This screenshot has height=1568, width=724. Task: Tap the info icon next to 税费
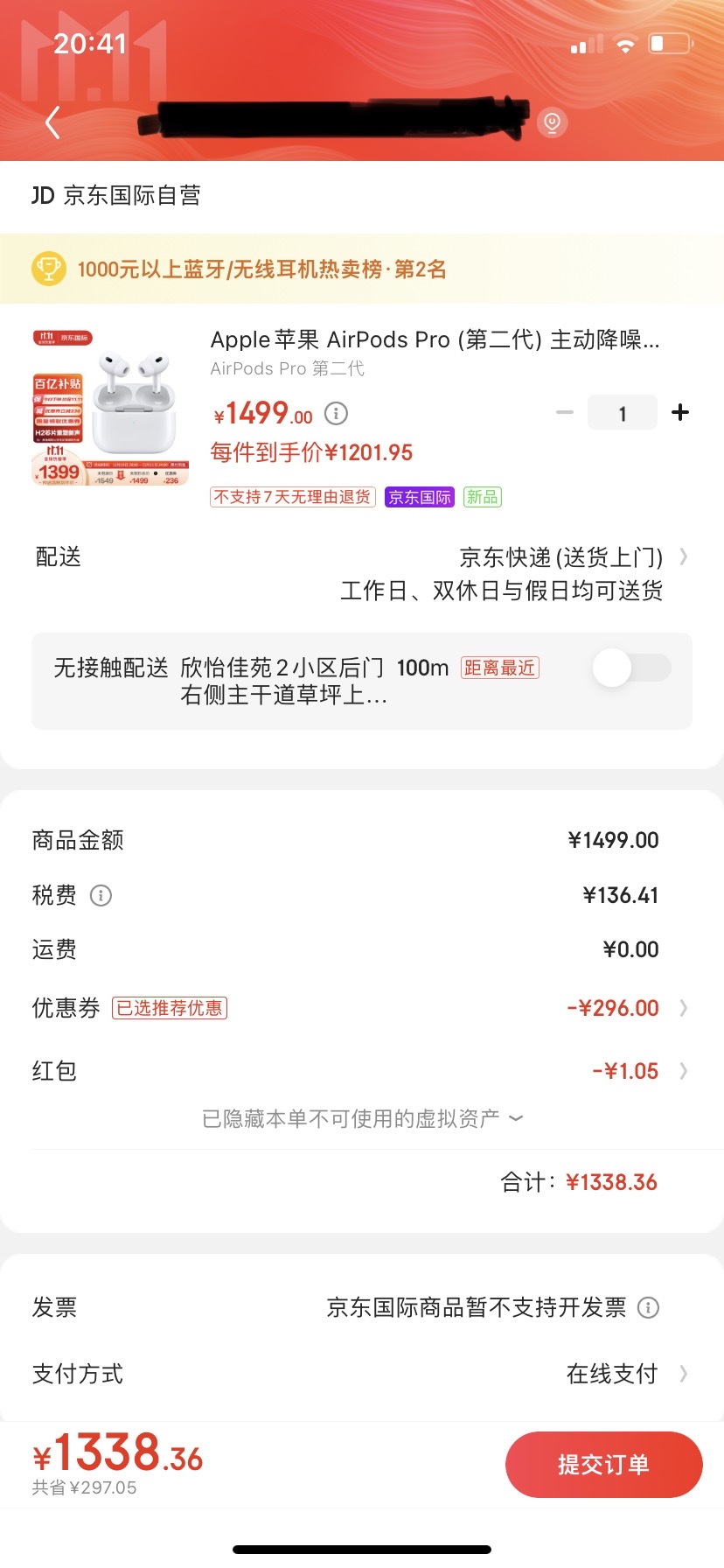point(101,895)
